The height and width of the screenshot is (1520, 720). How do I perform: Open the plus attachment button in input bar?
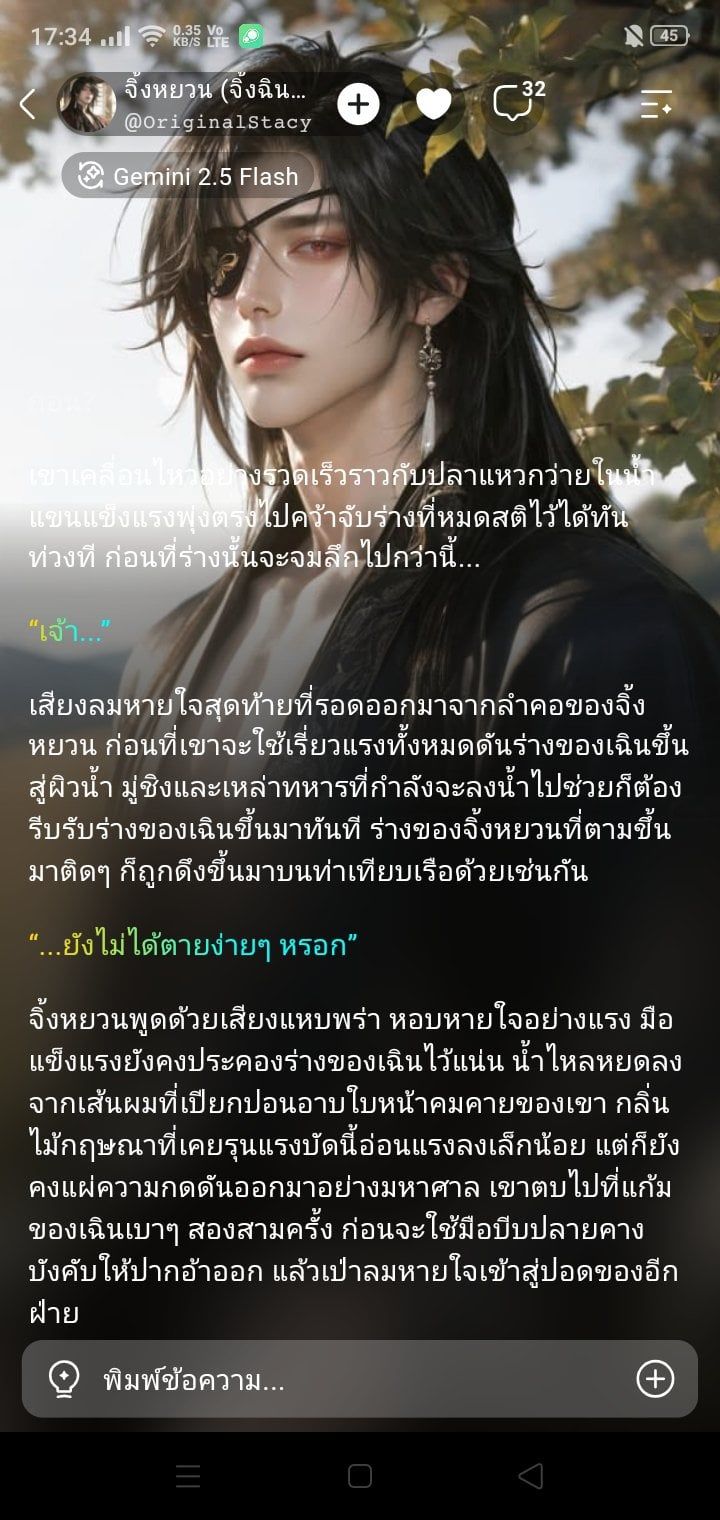pos(656,1379)
